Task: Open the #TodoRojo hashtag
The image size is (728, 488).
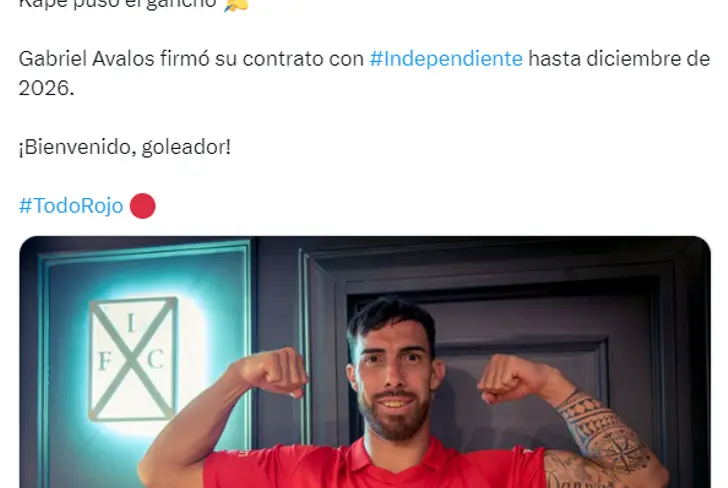Action: 71,206
